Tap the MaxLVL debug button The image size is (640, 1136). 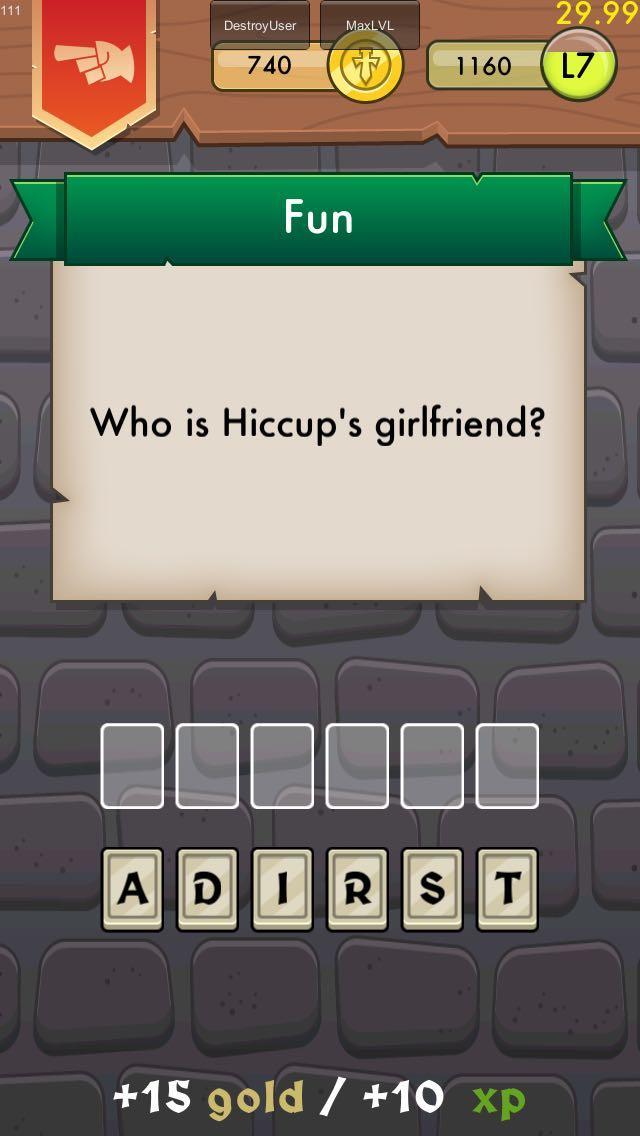tap(370, 25)
